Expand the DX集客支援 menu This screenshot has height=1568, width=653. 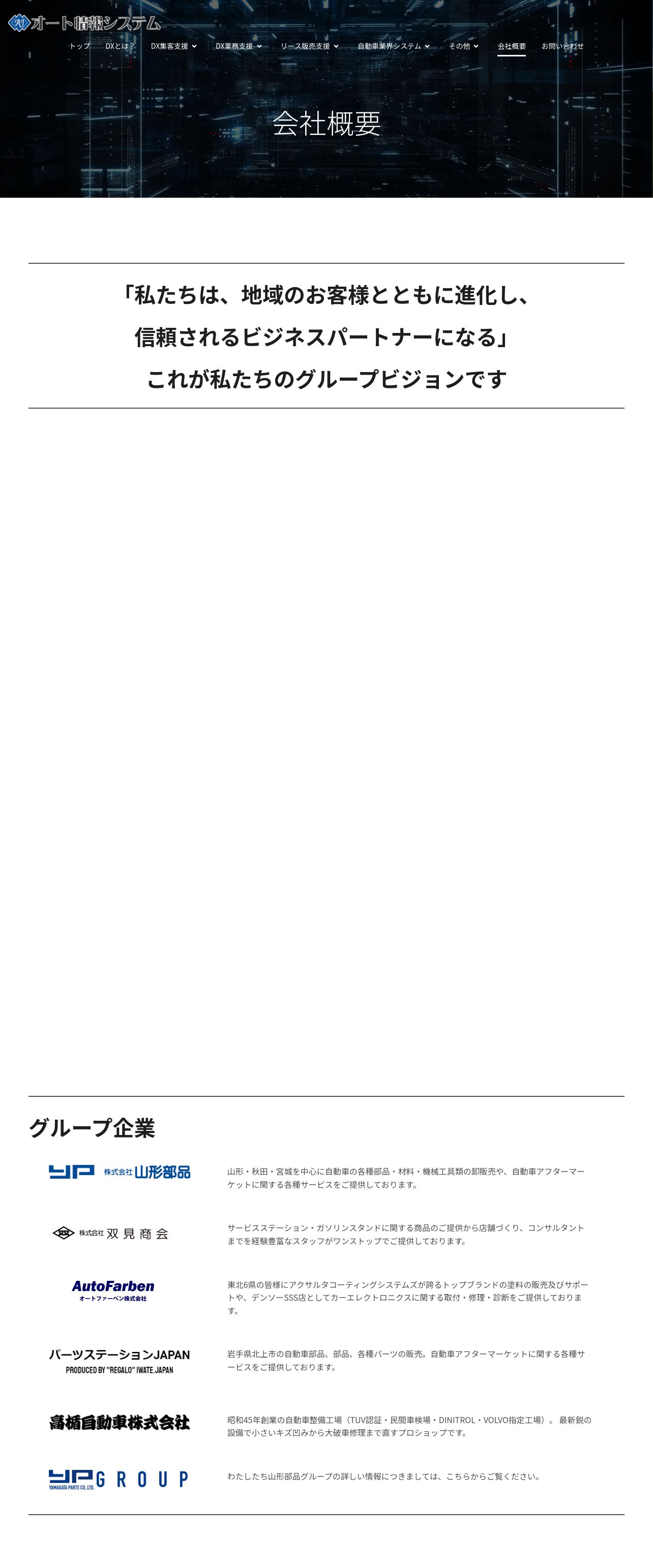(173, 46)
